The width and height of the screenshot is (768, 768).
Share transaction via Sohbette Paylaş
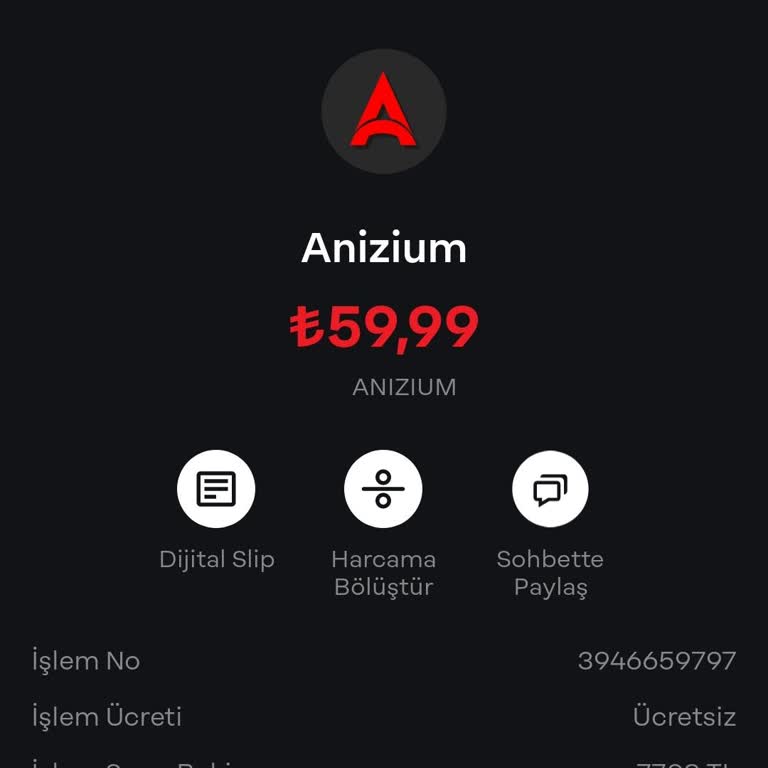550,490
